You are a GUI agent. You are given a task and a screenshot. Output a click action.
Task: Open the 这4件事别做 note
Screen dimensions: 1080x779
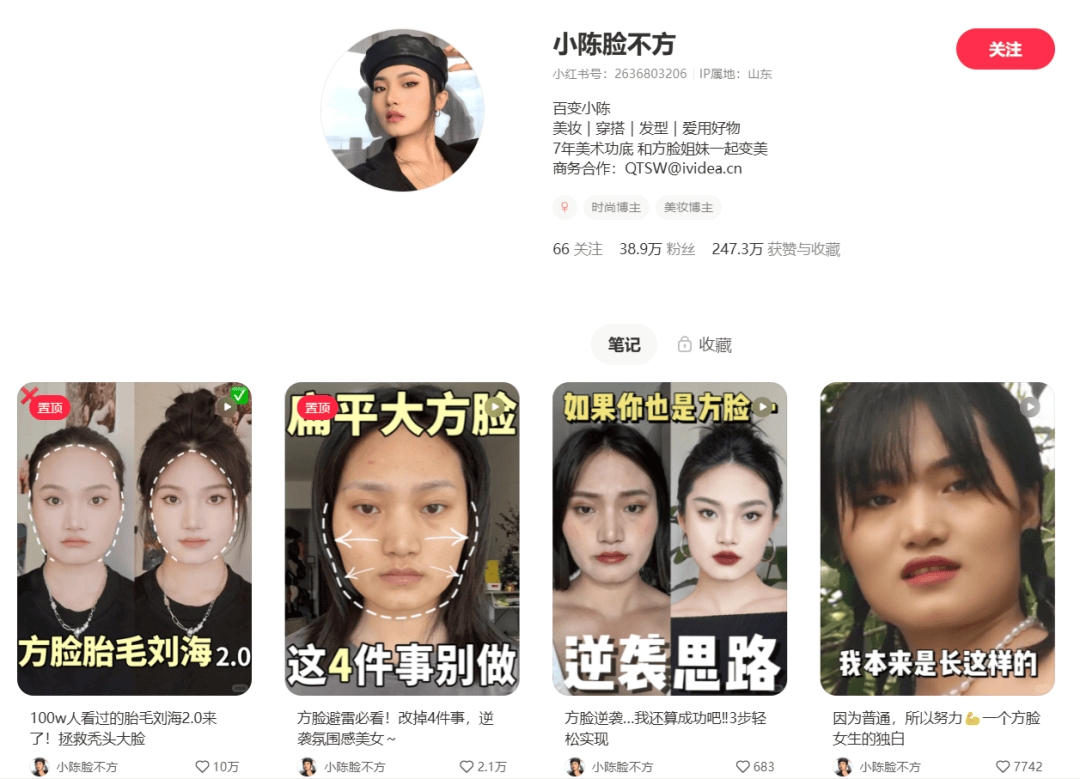[x=401, y=538]
